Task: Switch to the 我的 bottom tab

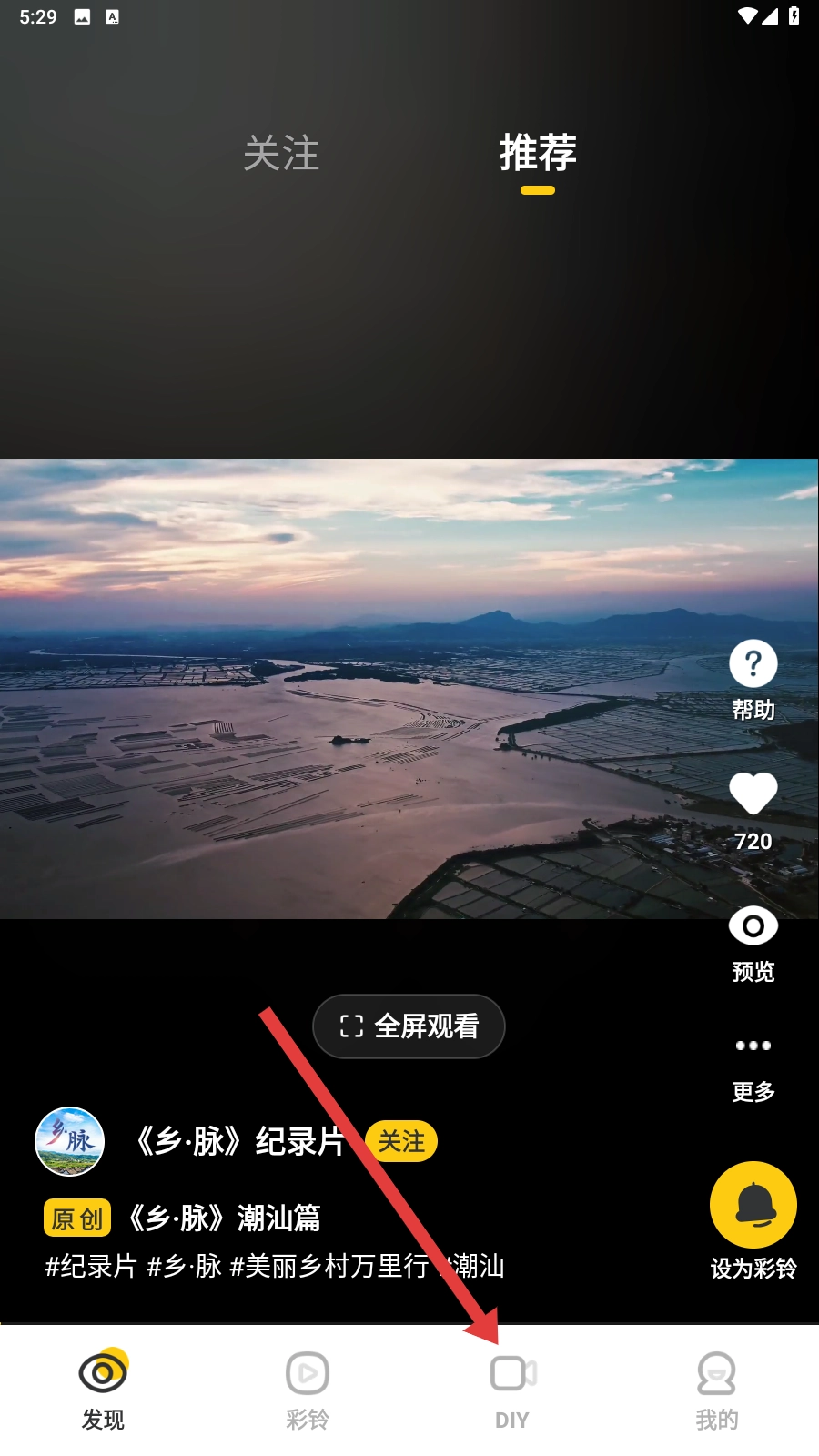Action: pyautogui.click(x=717, y=1388)
